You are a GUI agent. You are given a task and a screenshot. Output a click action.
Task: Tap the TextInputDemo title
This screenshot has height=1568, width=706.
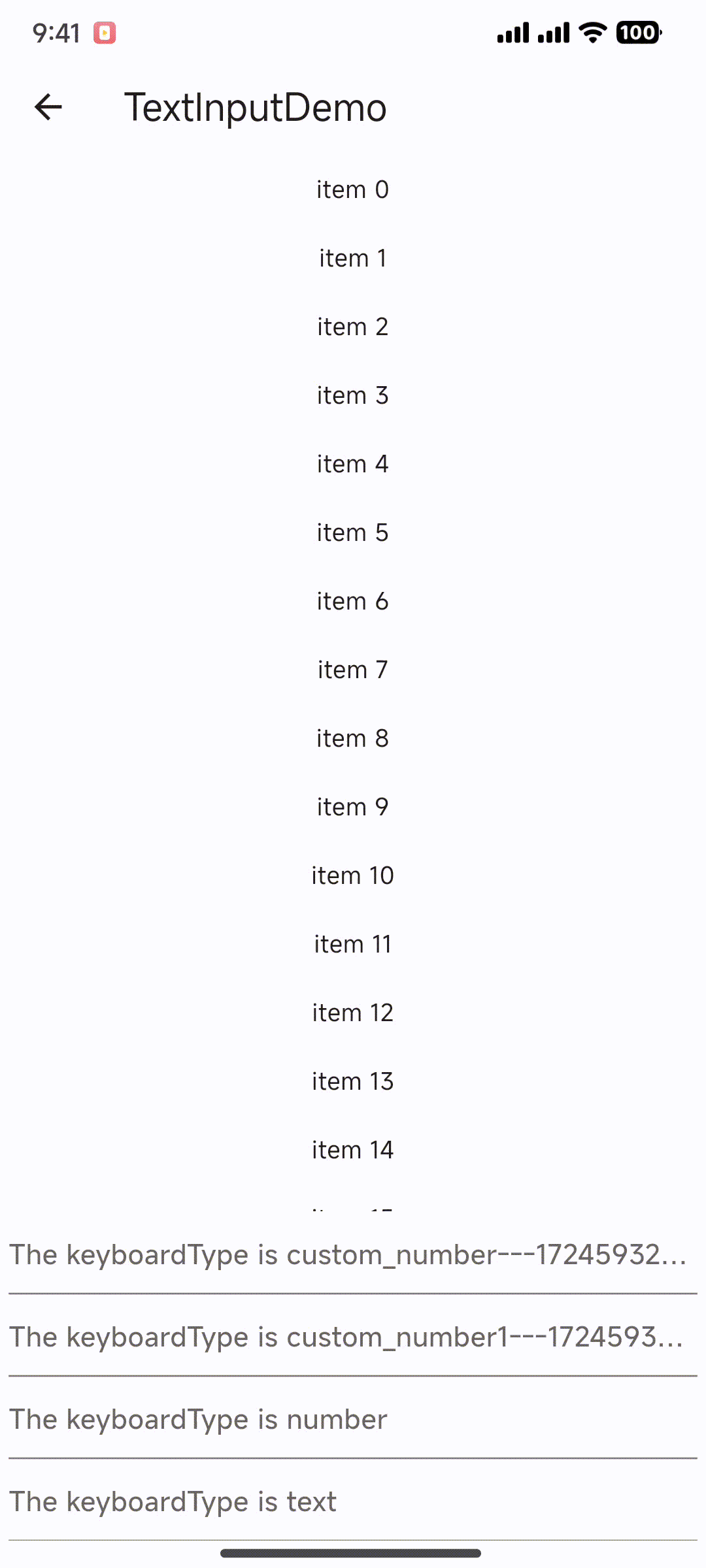pyautogui.click(x=256, y=108)
